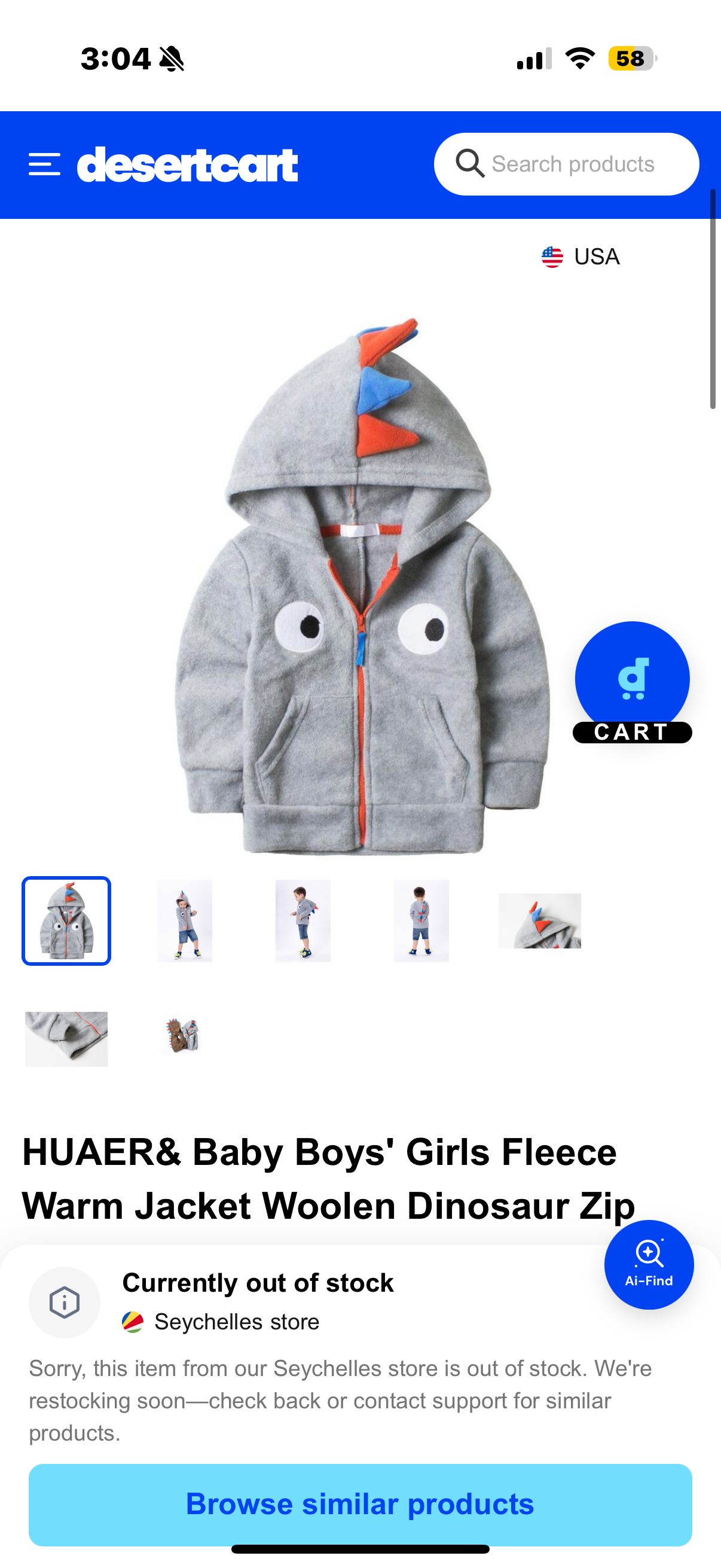Browse similar products

[x=360, y=1504]
